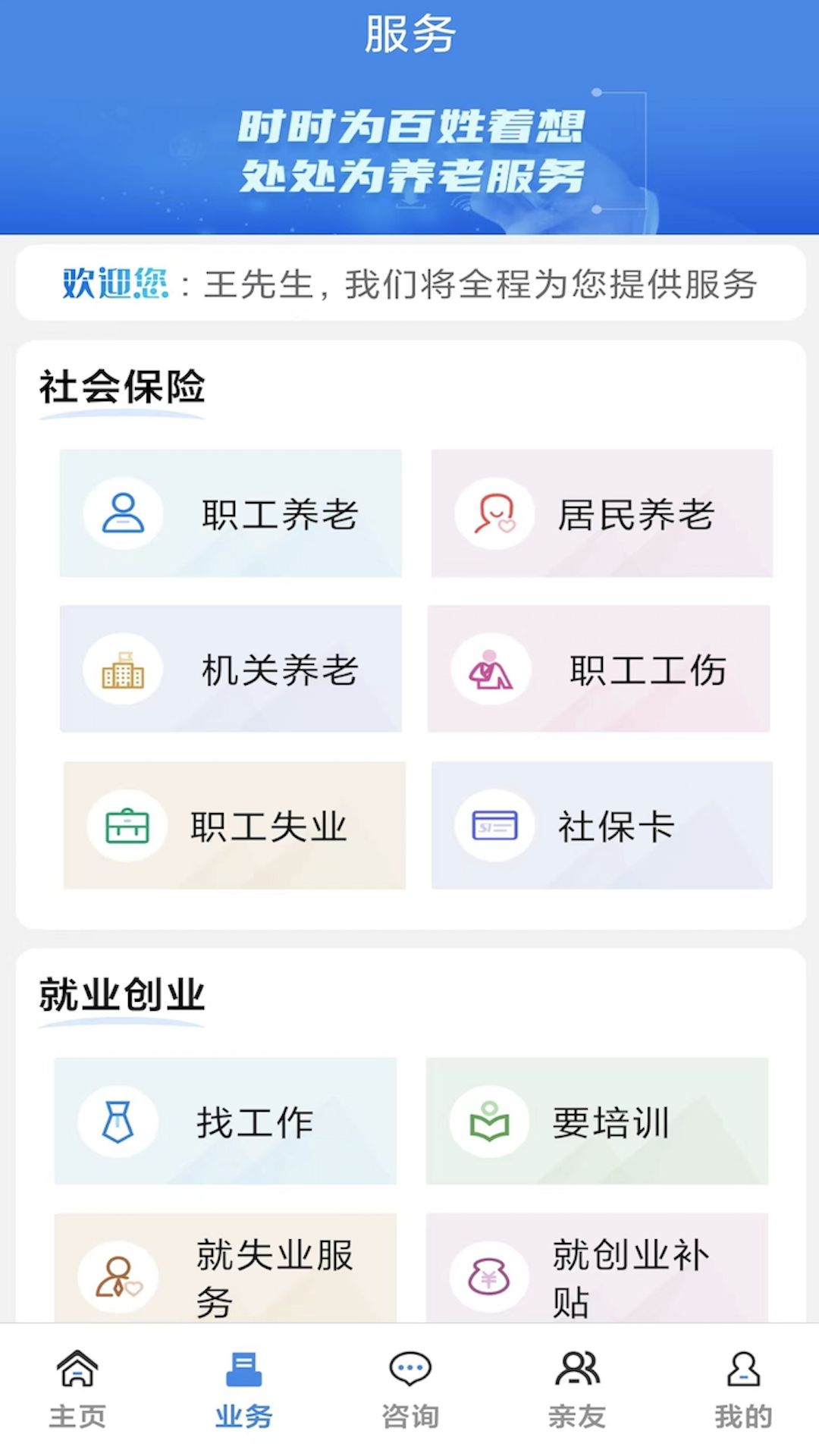The height and width of the screenshot is (1456, 819).
Task: Go to the 咨询 tab
Action: (x=410, y=1389)
